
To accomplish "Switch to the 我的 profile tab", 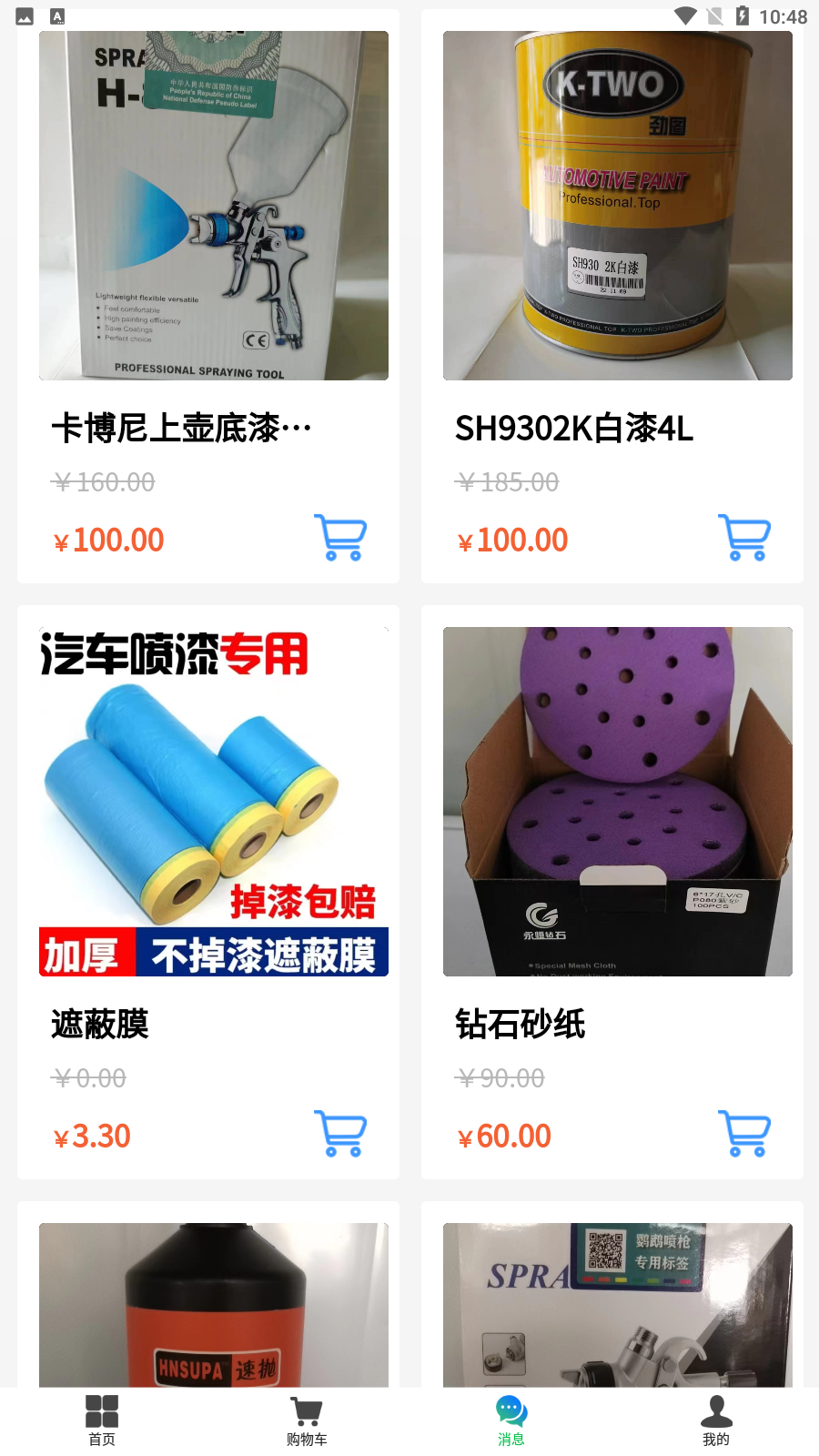I will [716, 1421].
